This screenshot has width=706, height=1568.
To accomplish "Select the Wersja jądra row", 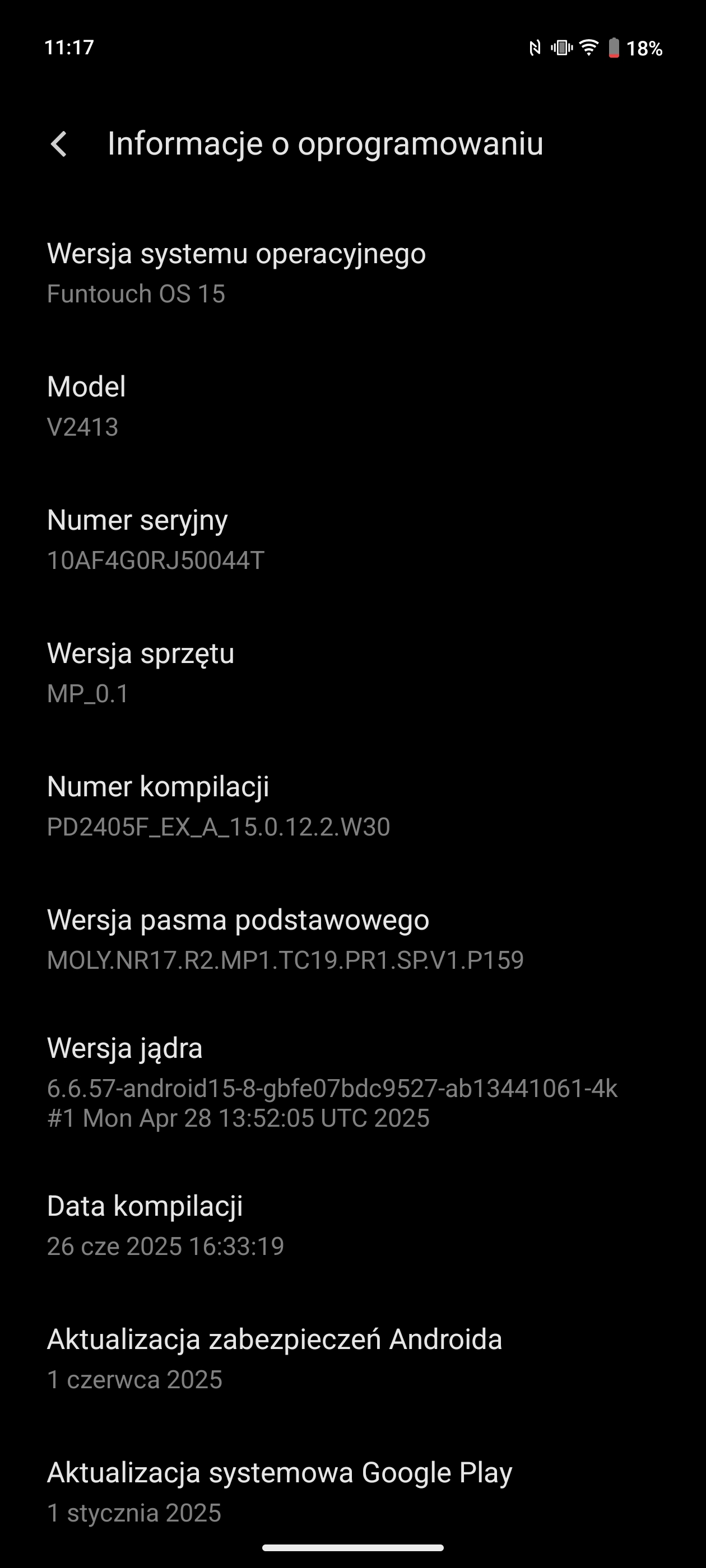I will [x=352, y=1083].
